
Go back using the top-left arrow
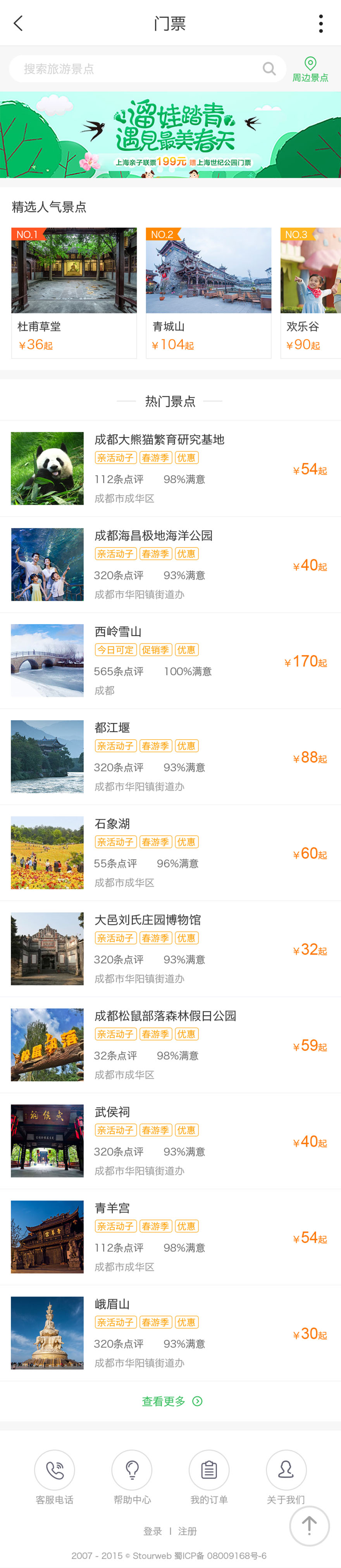18,24
